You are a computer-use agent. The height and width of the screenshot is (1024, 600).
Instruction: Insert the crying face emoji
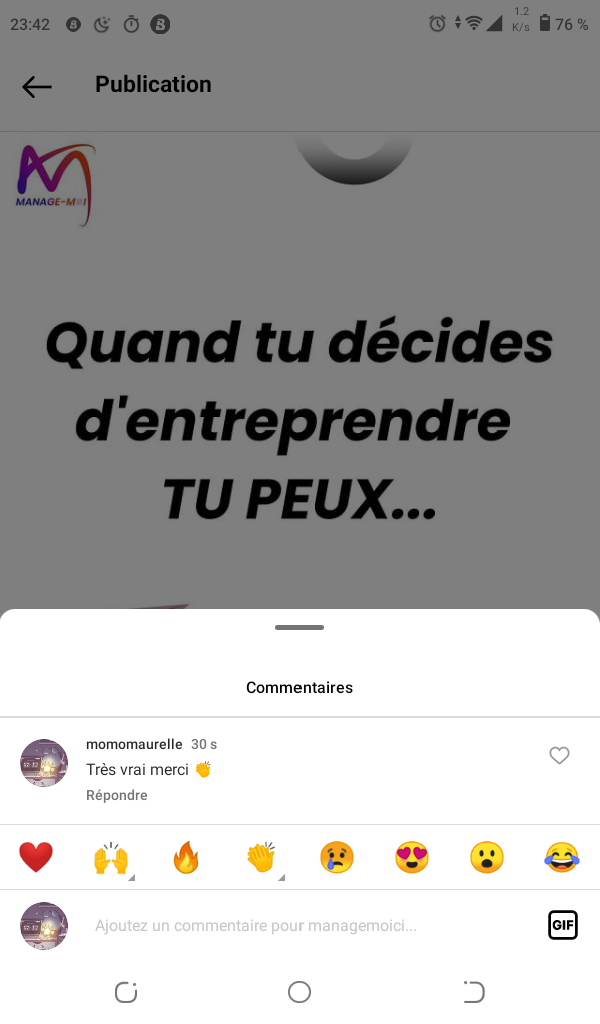pos(336,858)
